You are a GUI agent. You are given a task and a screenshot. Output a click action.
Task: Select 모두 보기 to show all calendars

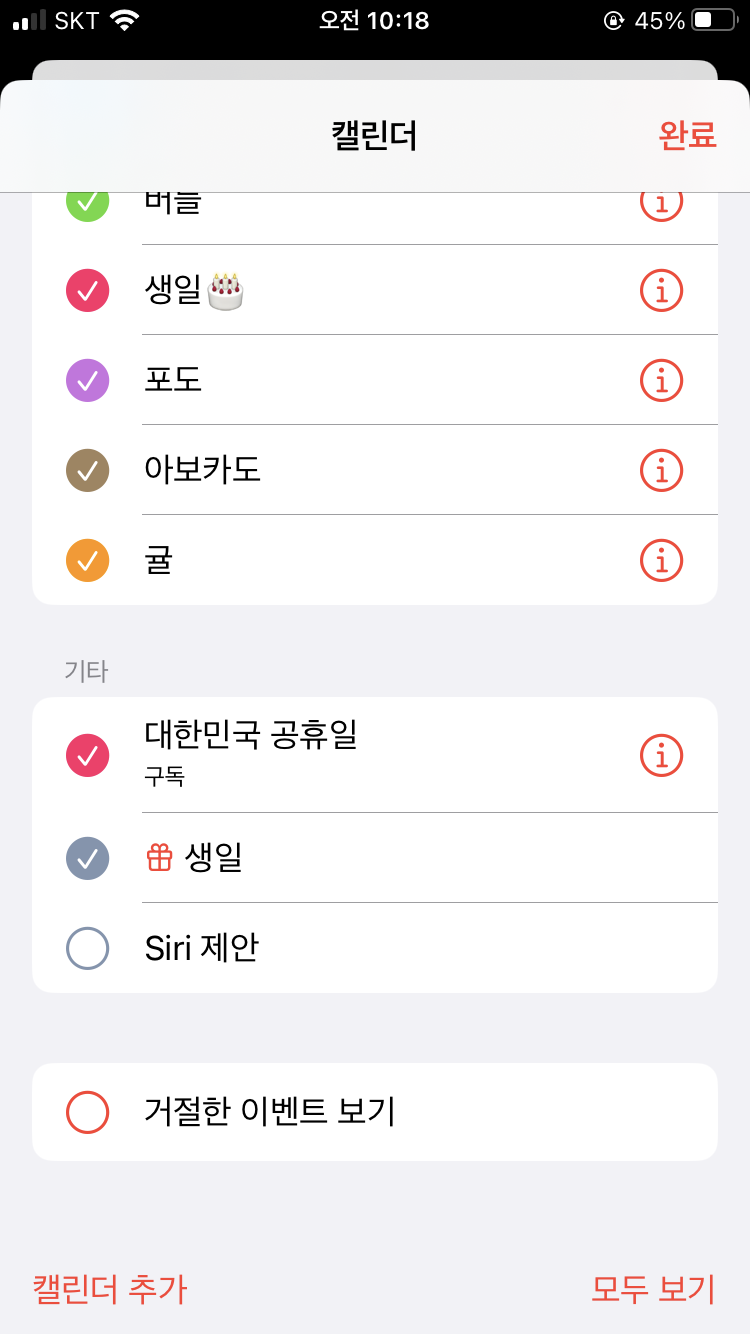point(653,1289)
